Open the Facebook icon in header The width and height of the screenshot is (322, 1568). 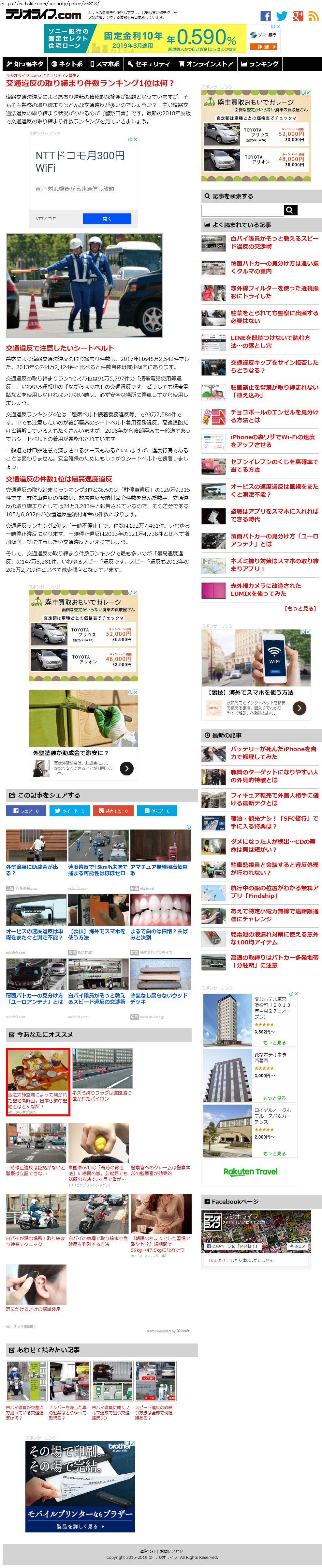click(266, 16)
